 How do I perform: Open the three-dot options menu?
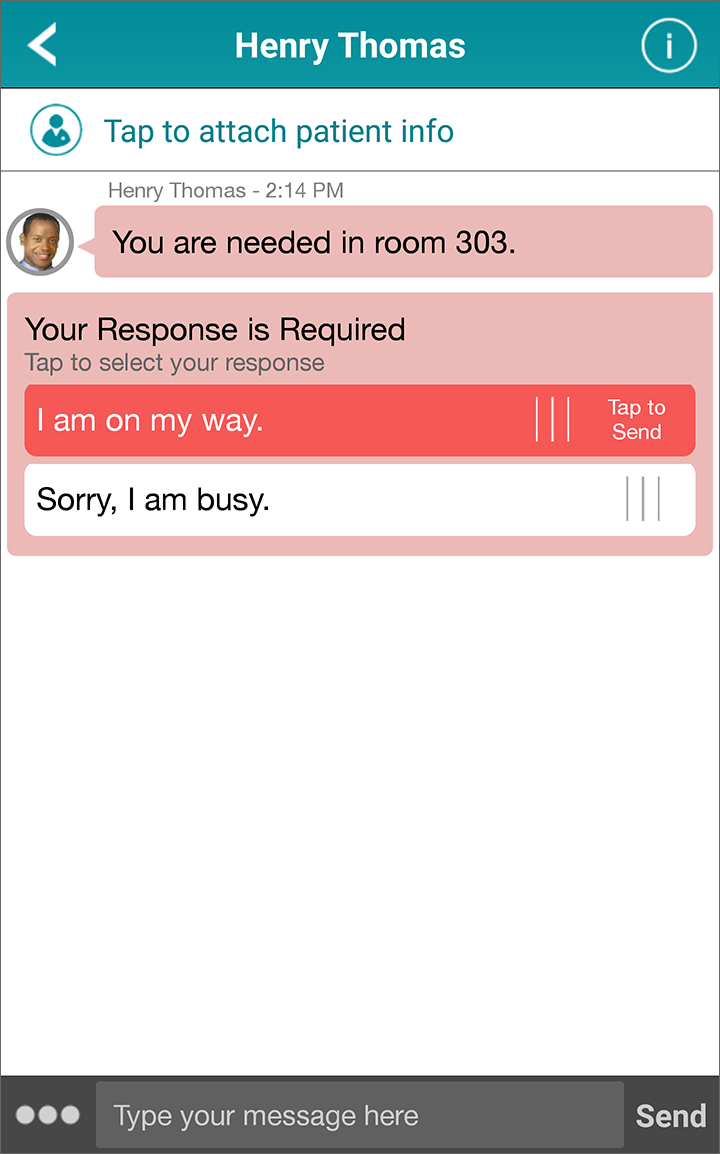click(48, 1115)
